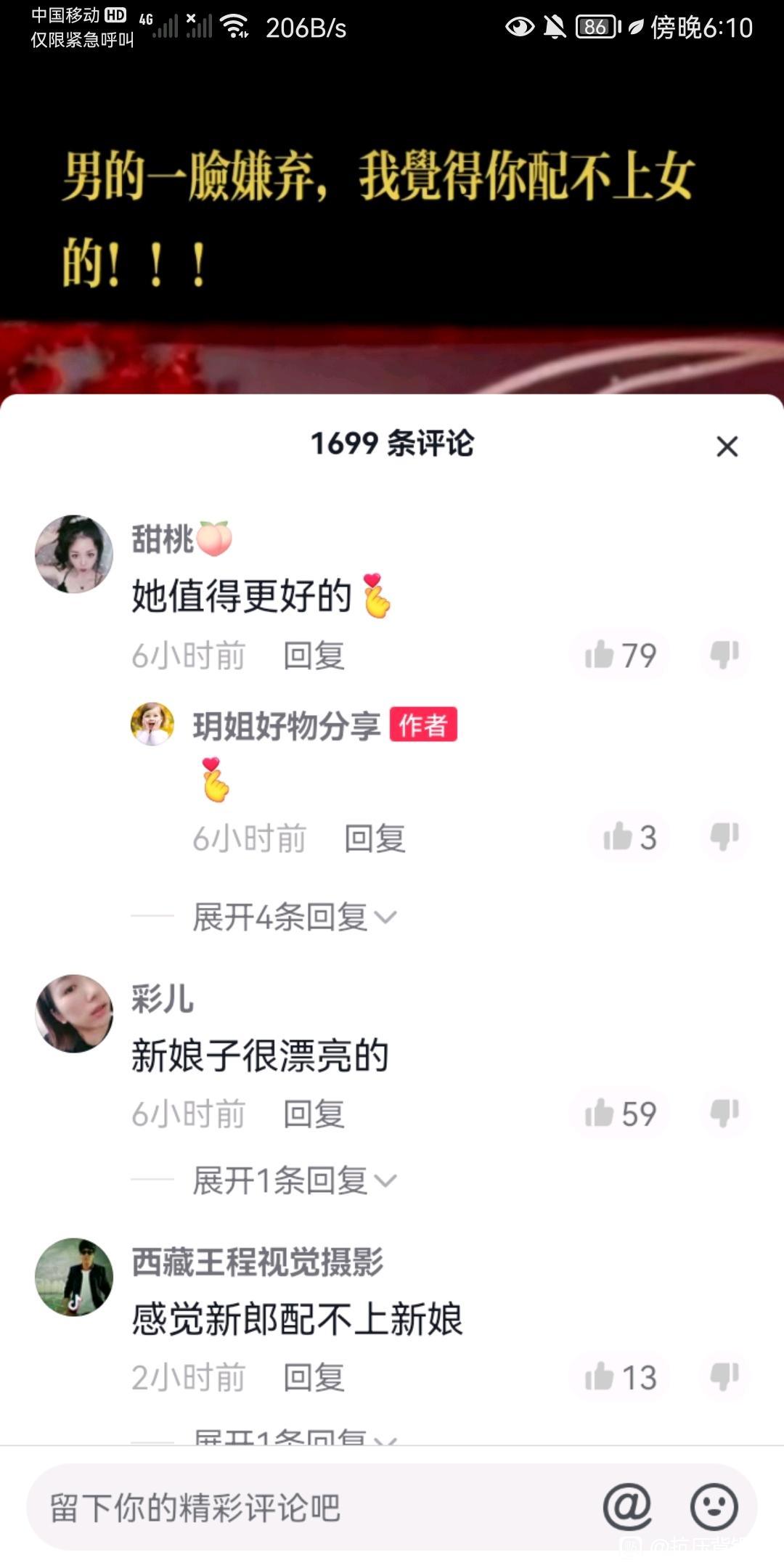This screenshot has height=1568, width=784.
Task: Open 彩儿's profile avatar
Action: (74, 1014)
